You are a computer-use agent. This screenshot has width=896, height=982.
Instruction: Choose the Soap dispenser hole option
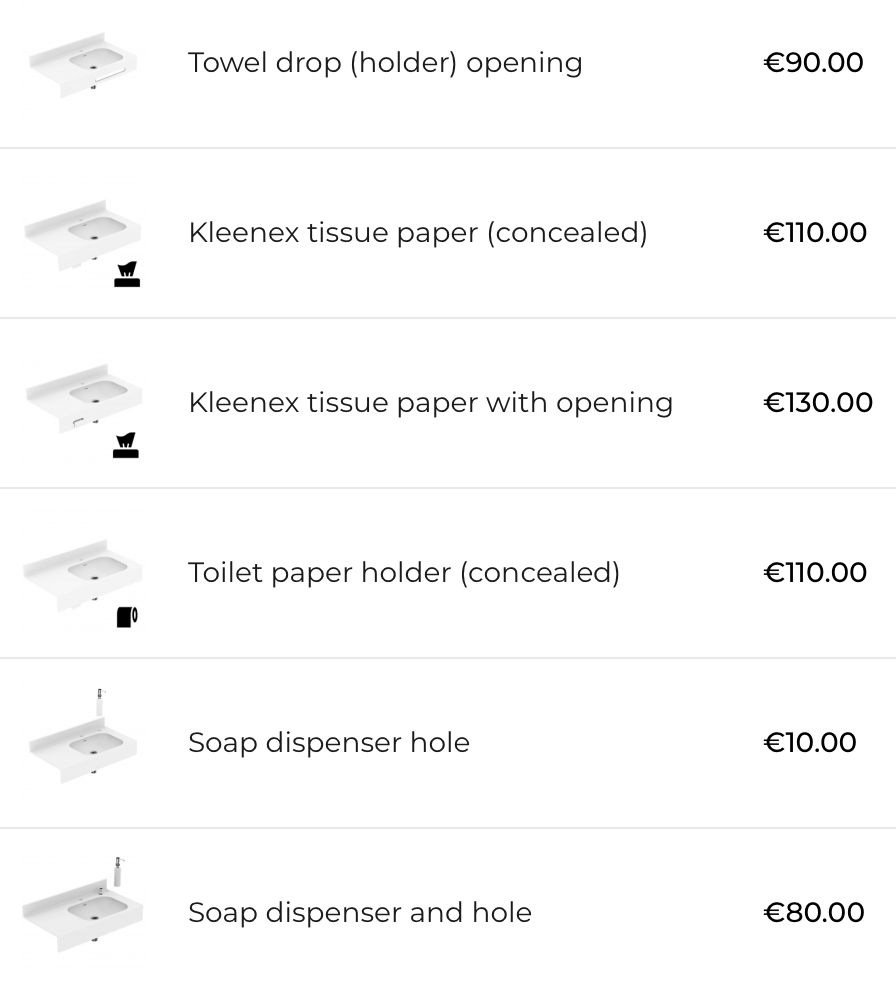(328, 743)
